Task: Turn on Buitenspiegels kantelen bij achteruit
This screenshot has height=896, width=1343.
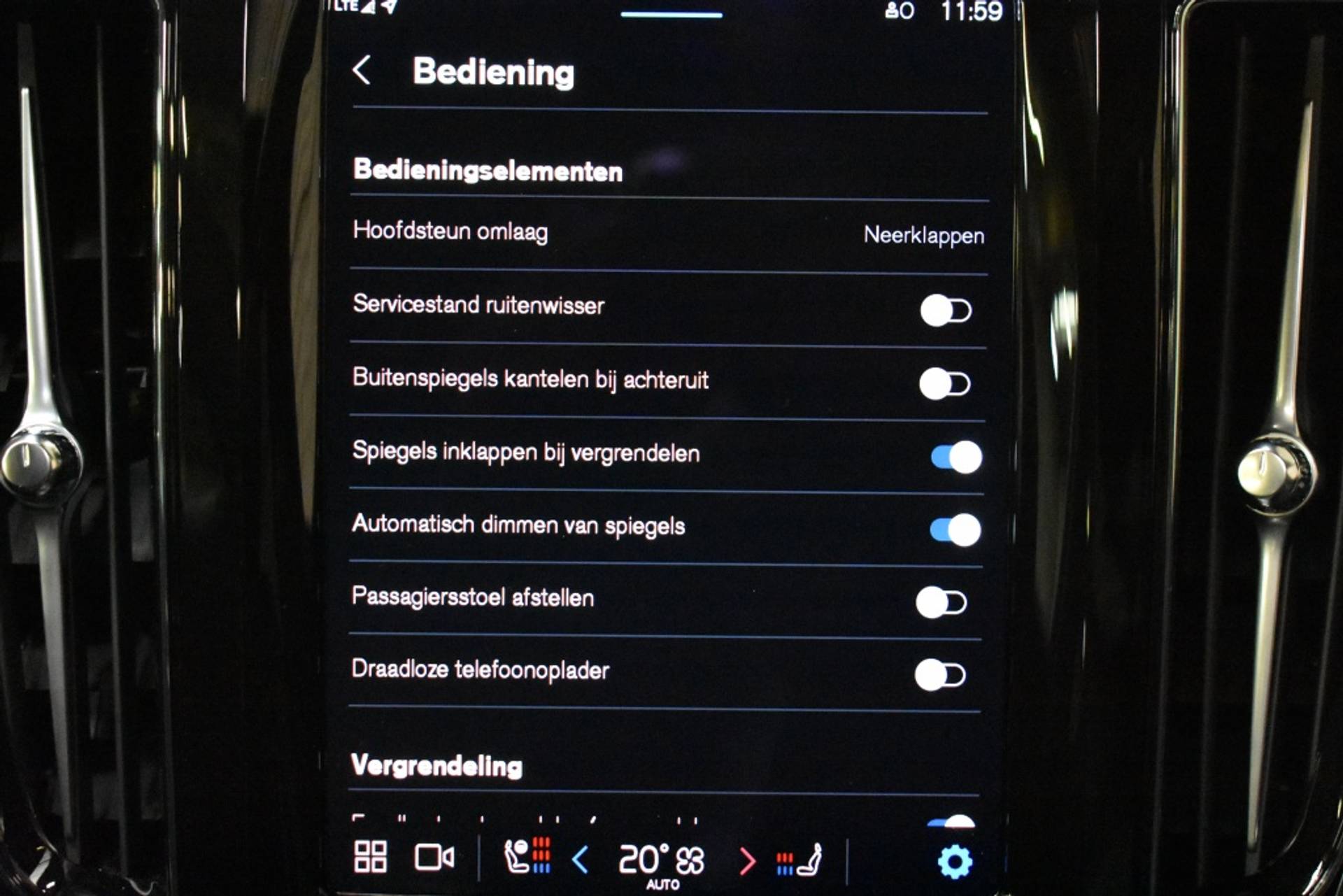Action: coord(944,384)
